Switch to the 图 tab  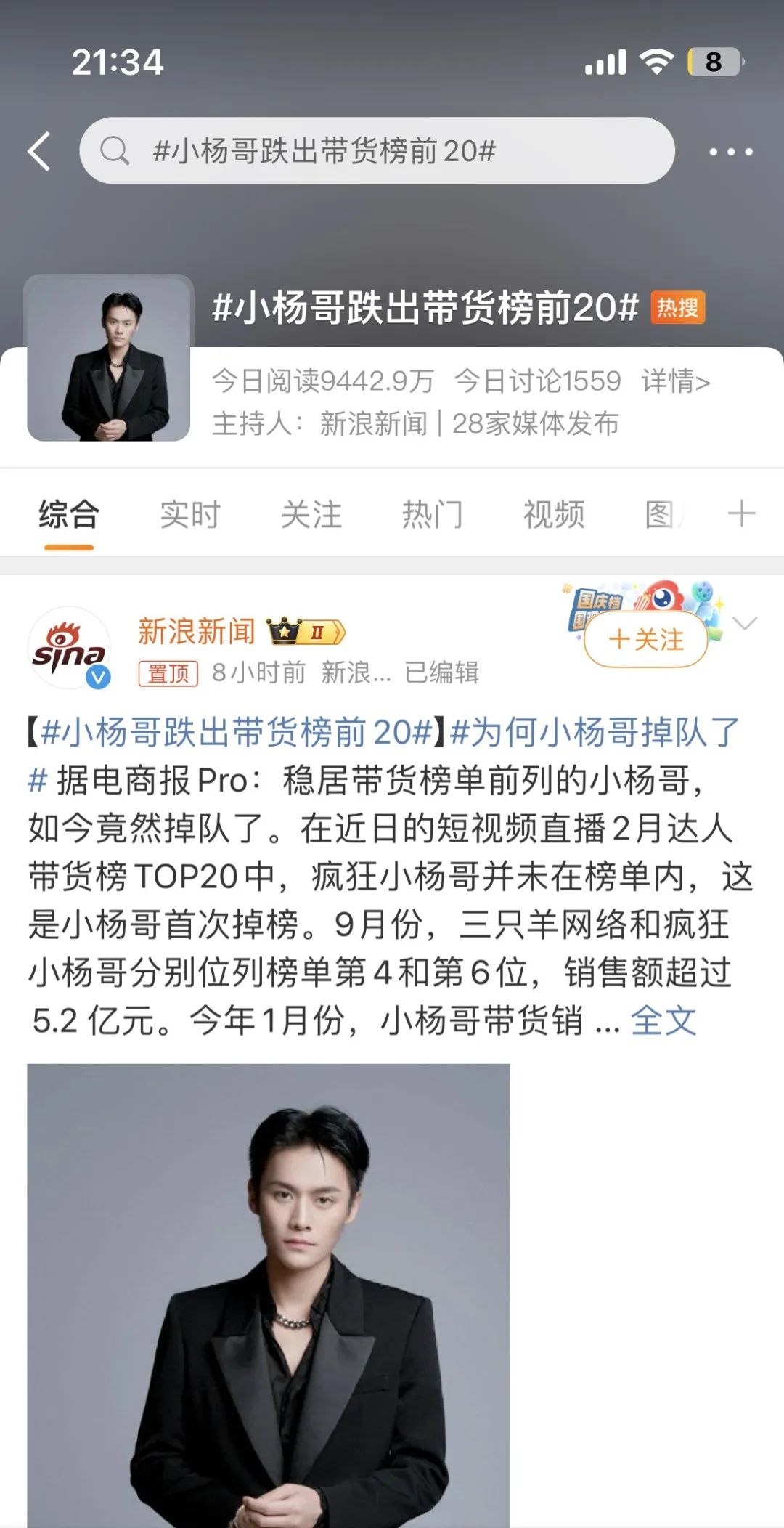661,515
